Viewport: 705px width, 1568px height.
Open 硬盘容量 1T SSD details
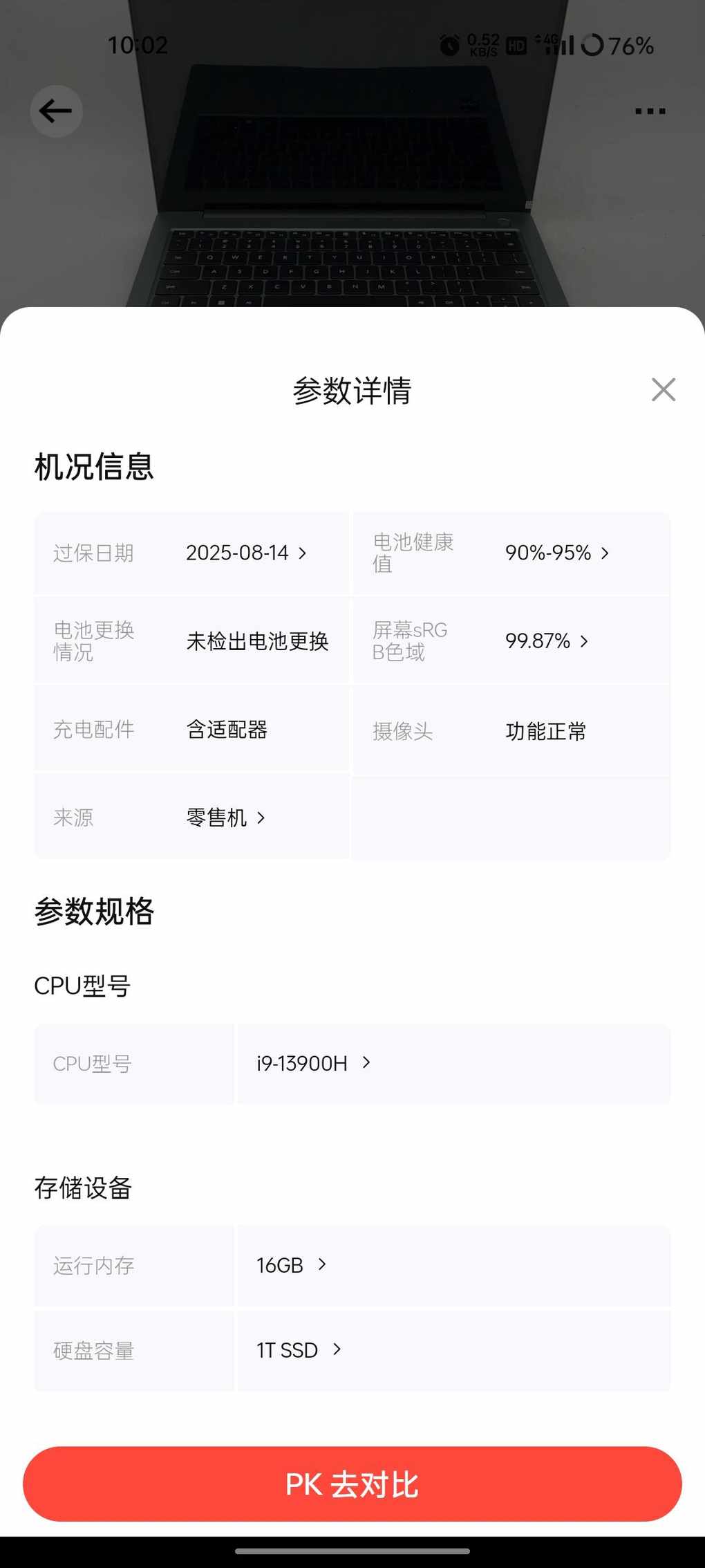(x=299, y=1350)
